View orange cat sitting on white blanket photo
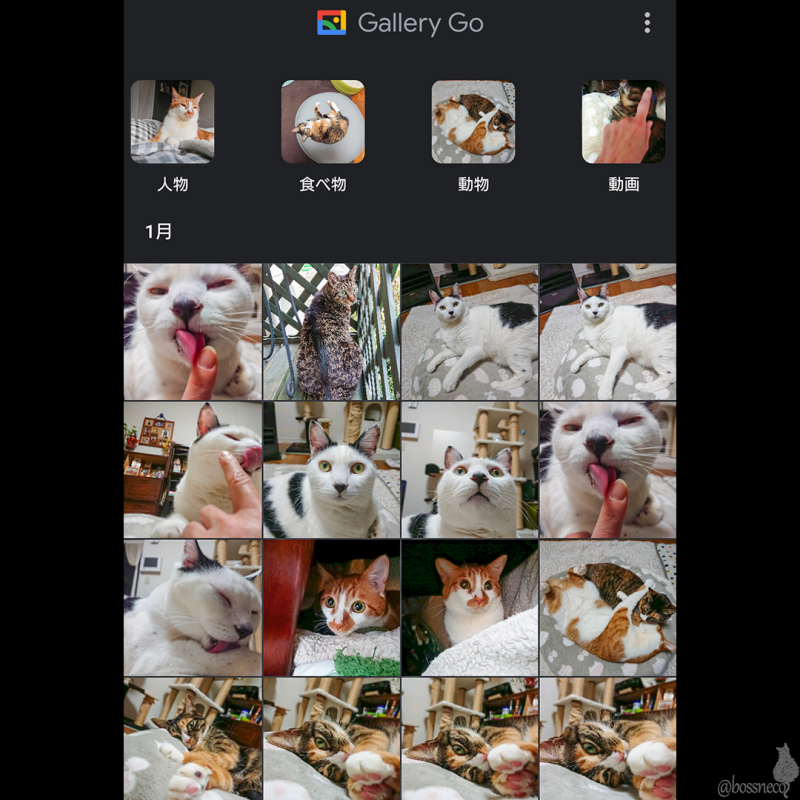 click(x=469, y=608)
